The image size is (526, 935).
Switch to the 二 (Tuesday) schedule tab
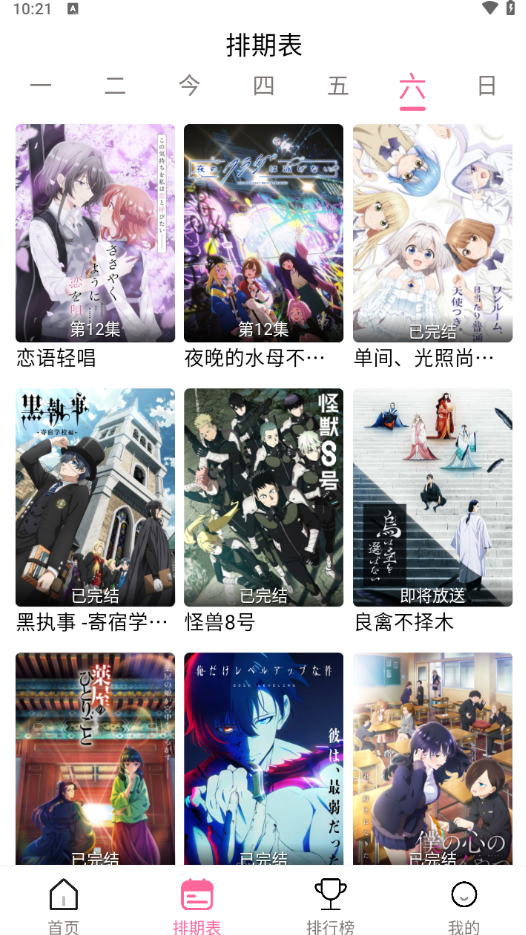(115, 86)
